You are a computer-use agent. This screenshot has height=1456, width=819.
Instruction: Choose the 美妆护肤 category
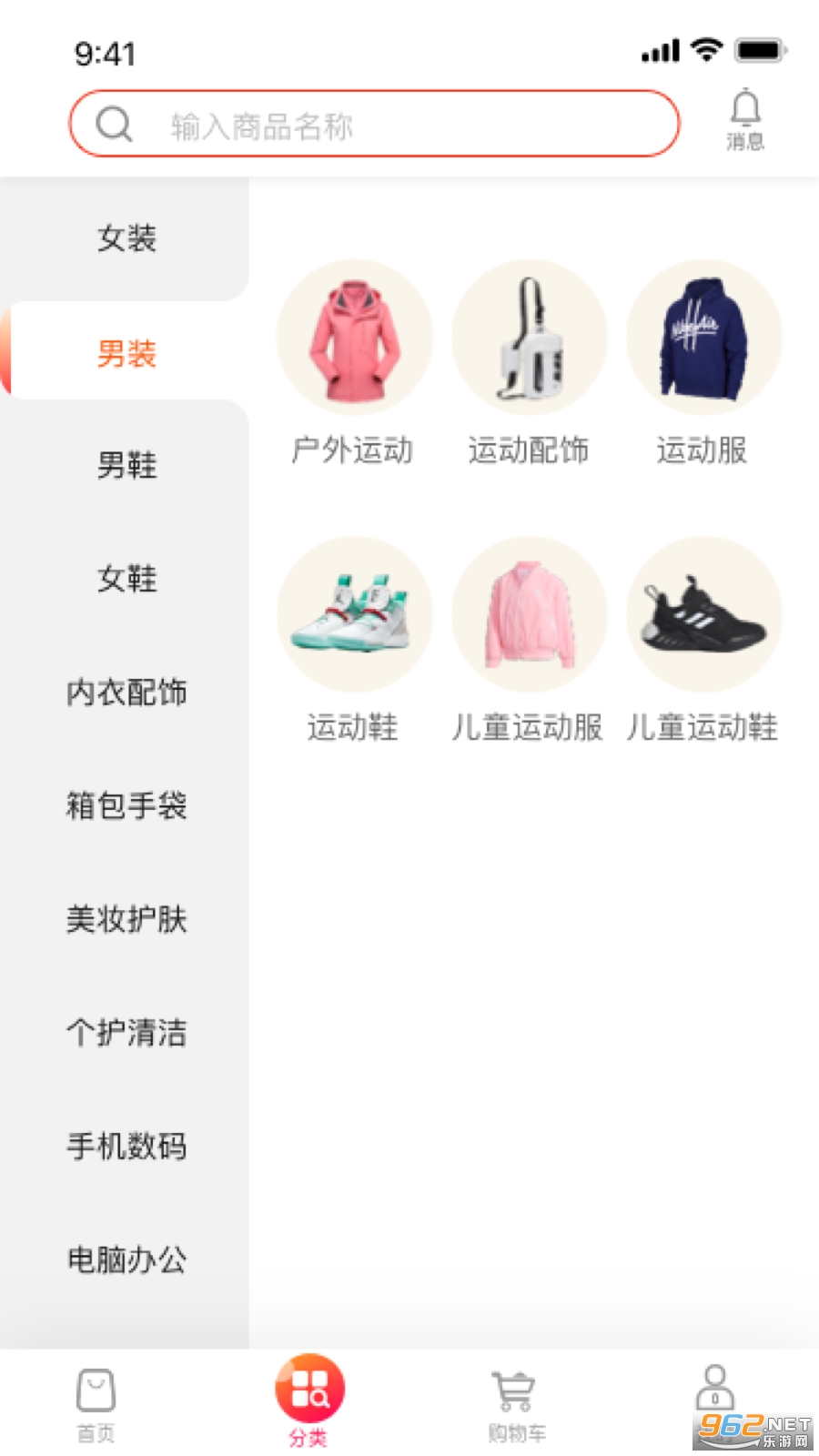pos(126,919)
